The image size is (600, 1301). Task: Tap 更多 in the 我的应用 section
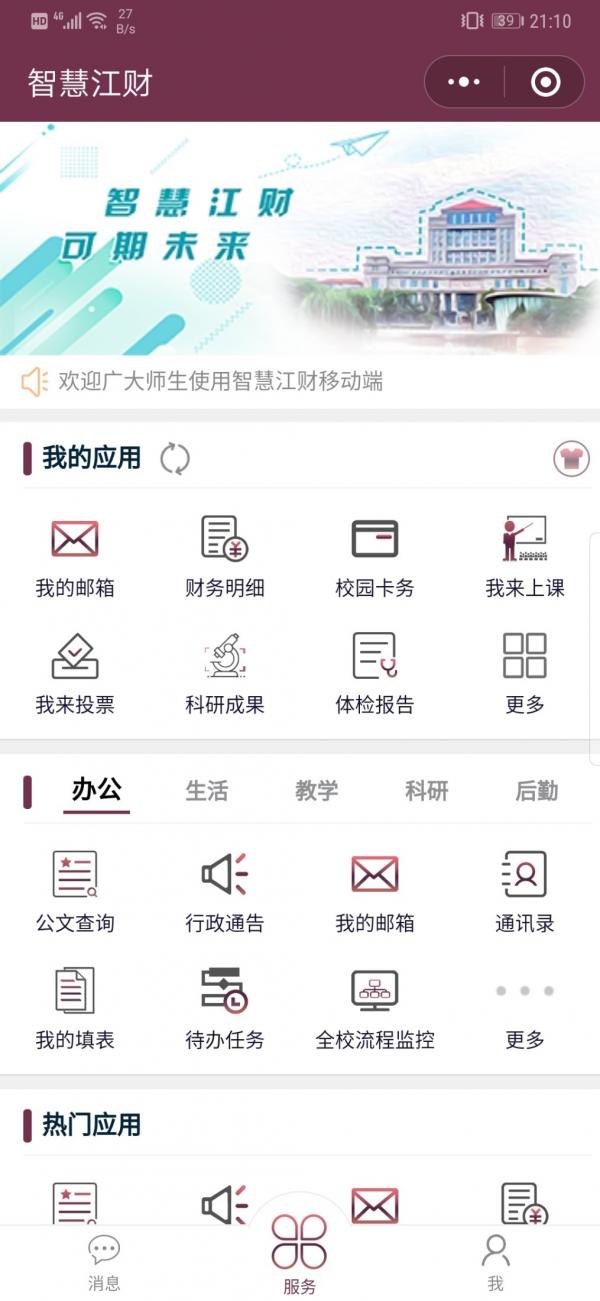click(x=525, y=673)
